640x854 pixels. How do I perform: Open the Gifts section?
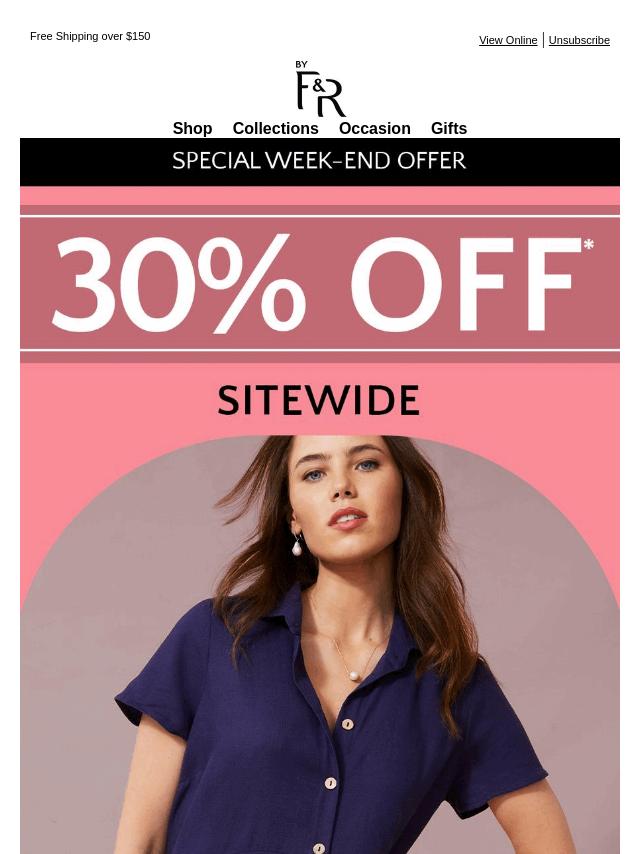[448, 128]
